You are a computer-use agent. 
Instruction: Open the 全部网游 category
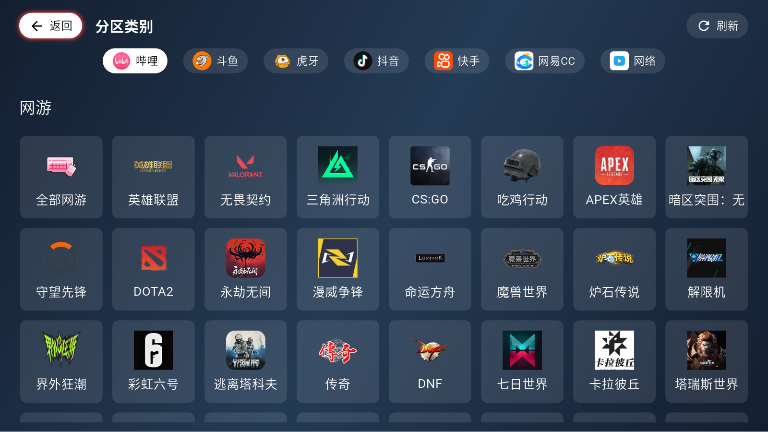click(61, 177)
